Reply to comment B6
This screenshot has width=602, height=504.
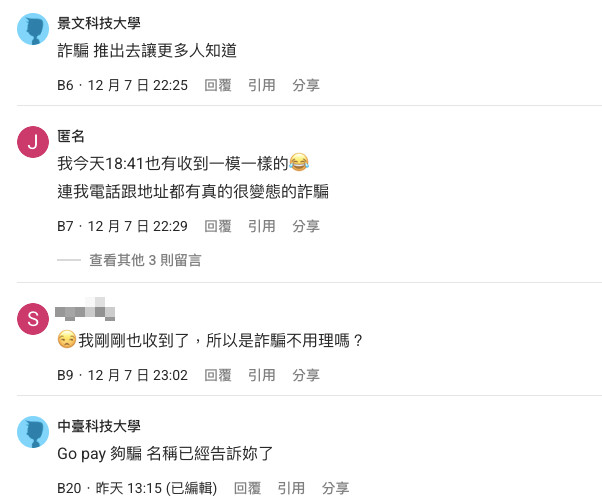coord(218,86)
